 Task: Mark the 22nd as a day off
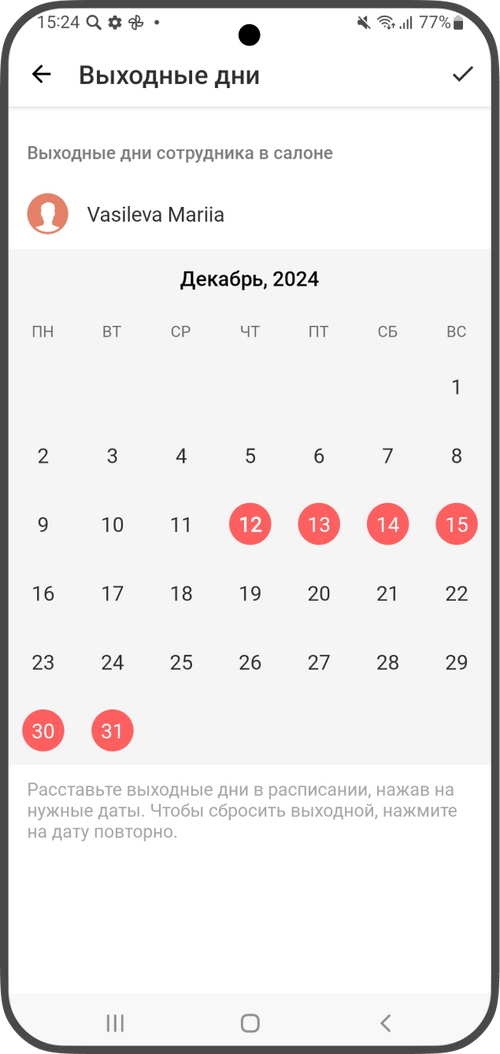(x=457, y=594)
